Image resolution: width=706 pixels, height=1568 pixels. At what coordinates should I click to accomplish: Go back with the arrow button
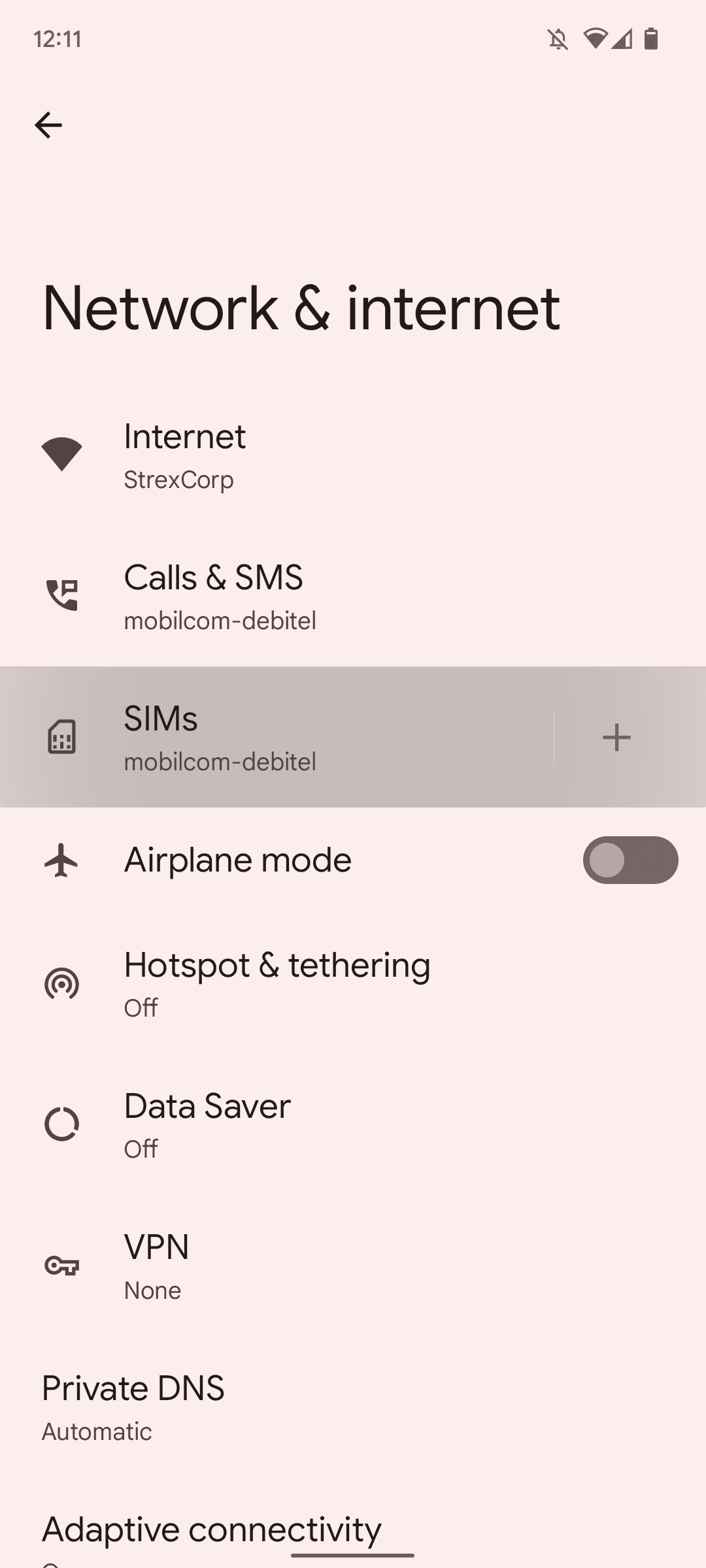pyautogui.click(x=49, y=125)
